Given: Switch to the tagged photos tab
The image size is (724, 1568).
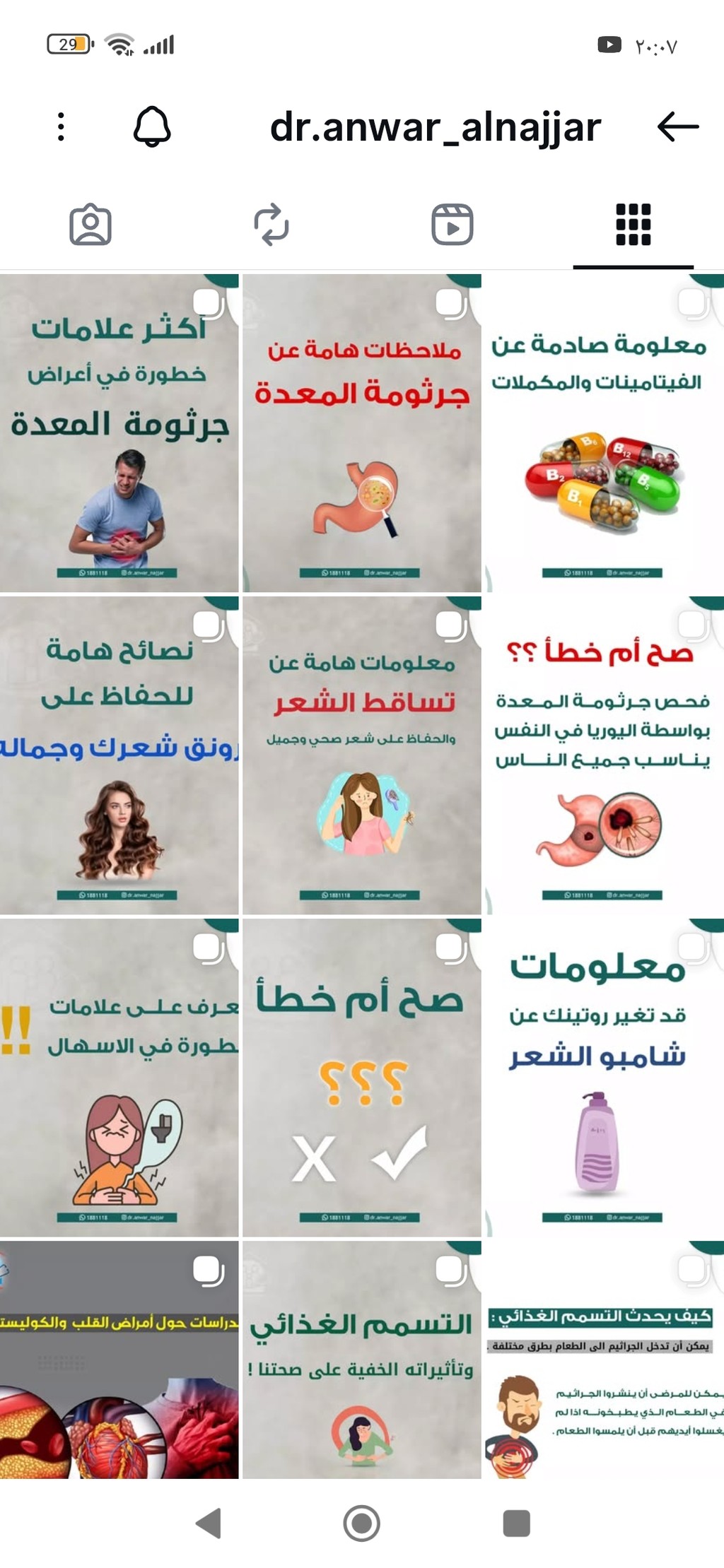Looking at the screenshot, I should pyautogui.click(x=90, y=225).
